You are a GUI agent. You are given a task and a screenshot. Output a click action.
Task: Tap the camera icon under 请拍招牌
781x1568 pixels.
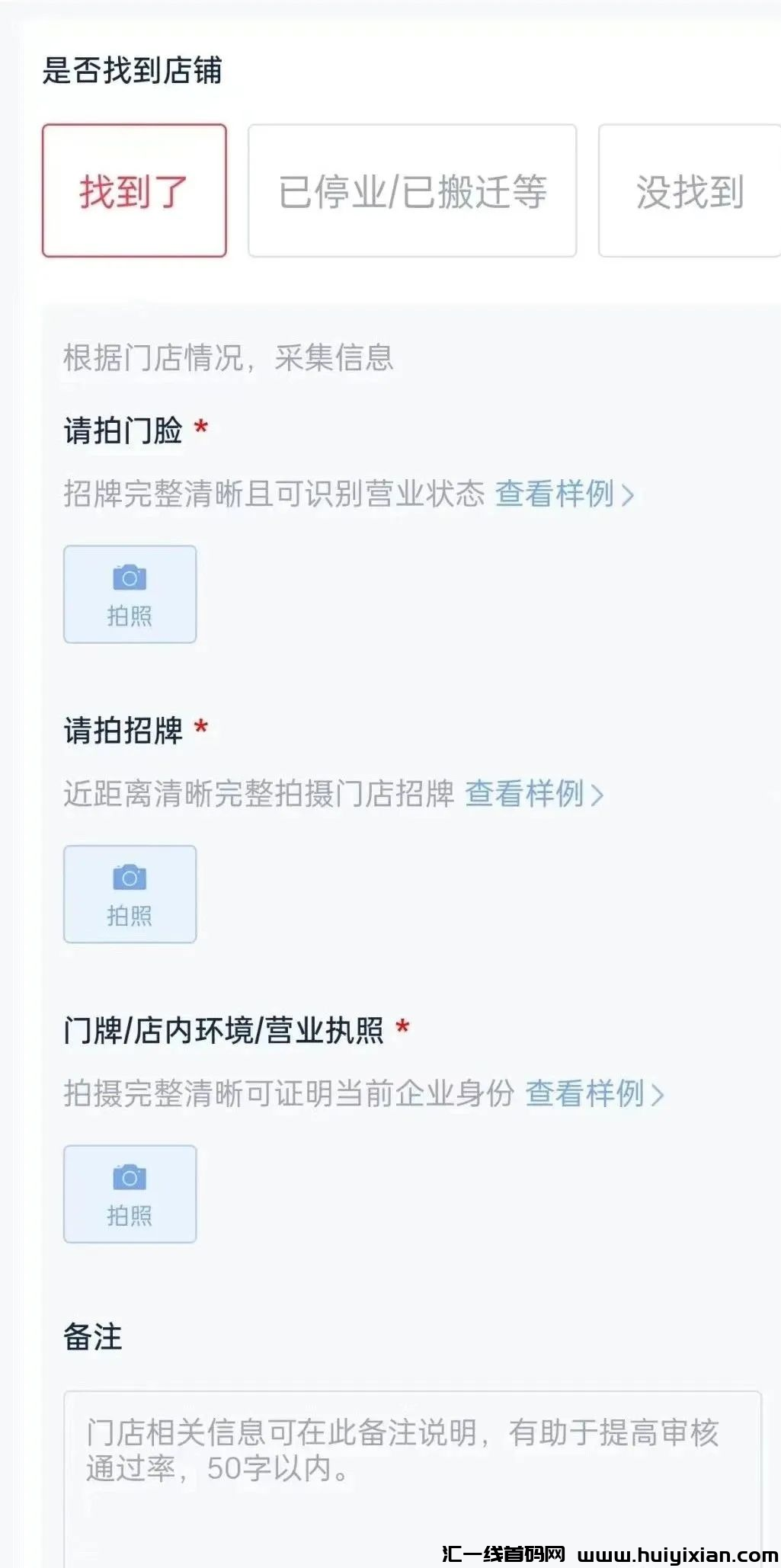pos(130,876)
